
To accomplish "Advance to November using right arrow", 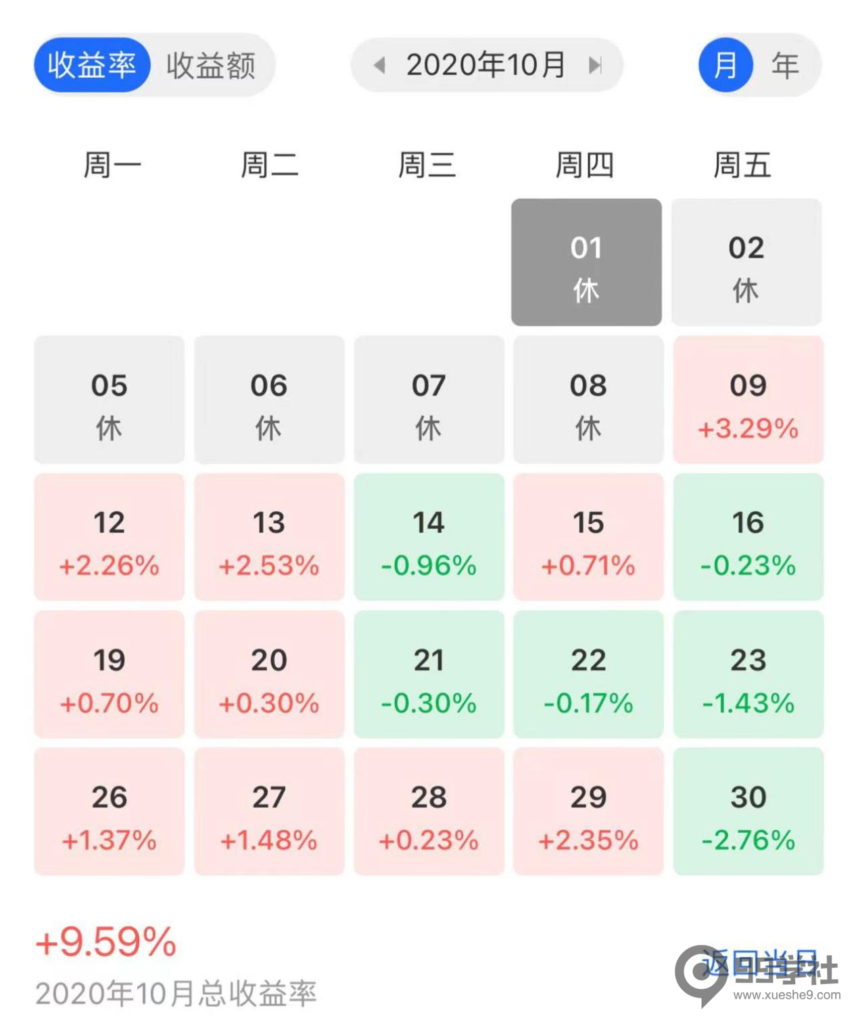I will [x=596, y=64].
